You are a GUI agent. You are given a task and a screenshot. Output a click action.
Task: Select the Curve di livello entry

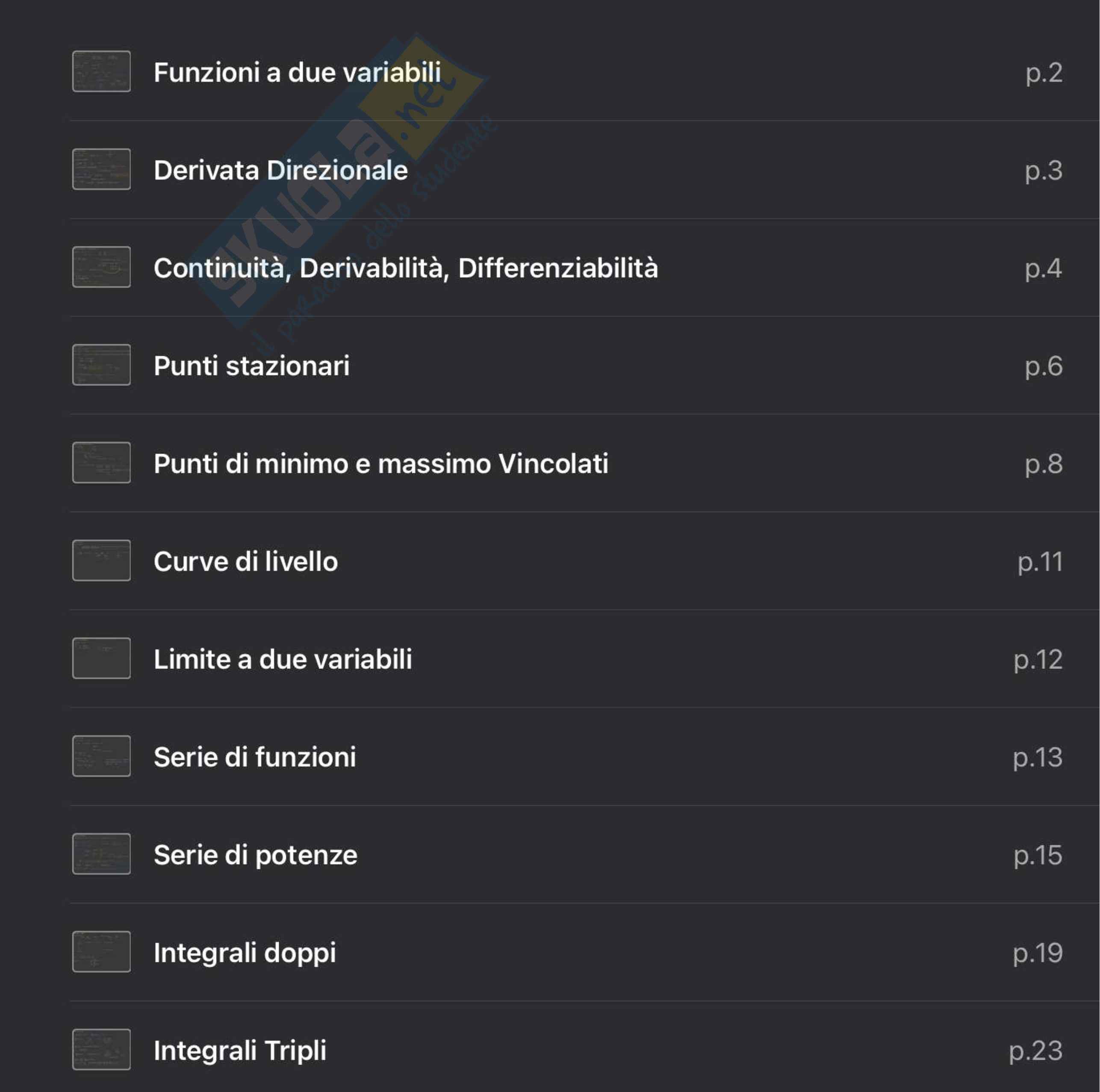point(245,561)
